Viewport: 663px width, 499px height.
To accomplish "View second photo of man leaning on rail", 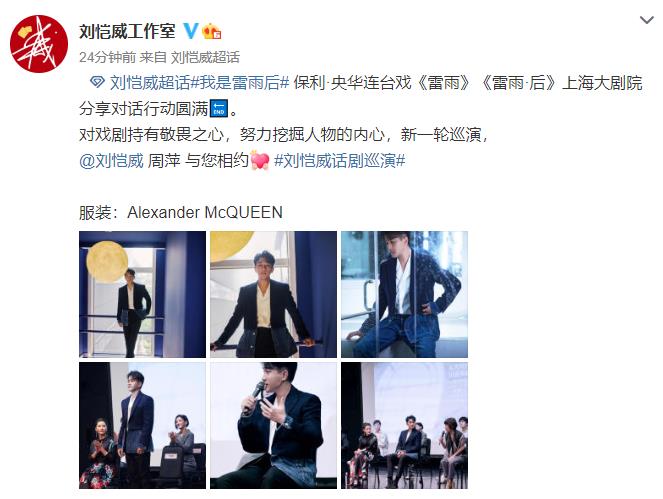I will 273,294.
